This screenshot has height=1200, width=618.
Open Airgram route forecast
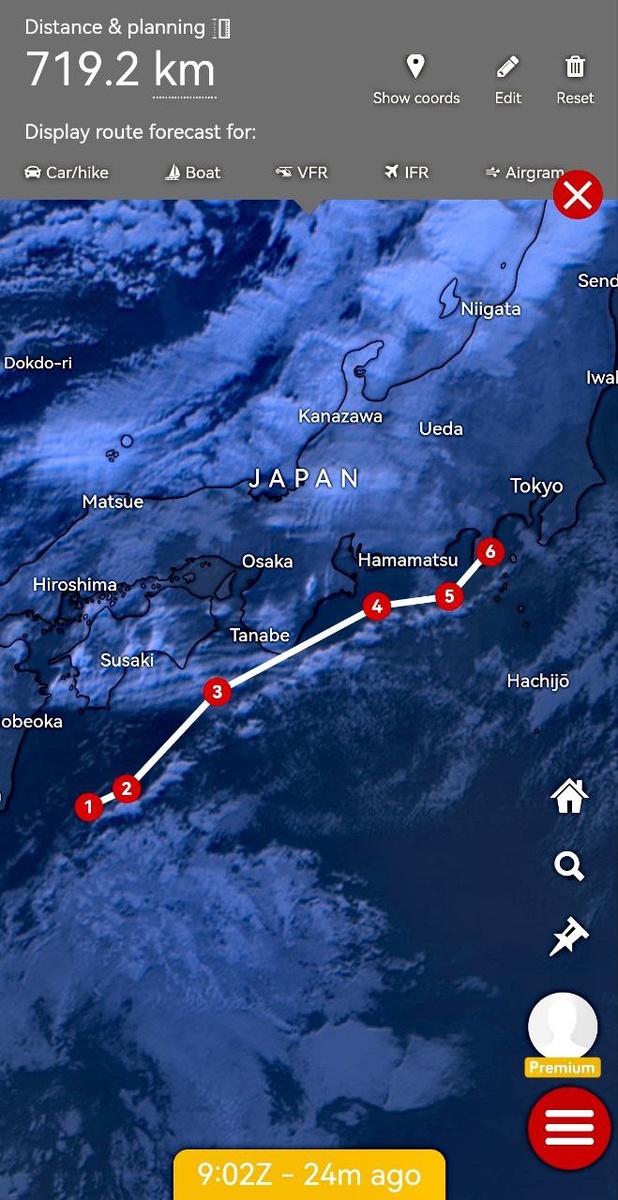pos(524,173)
